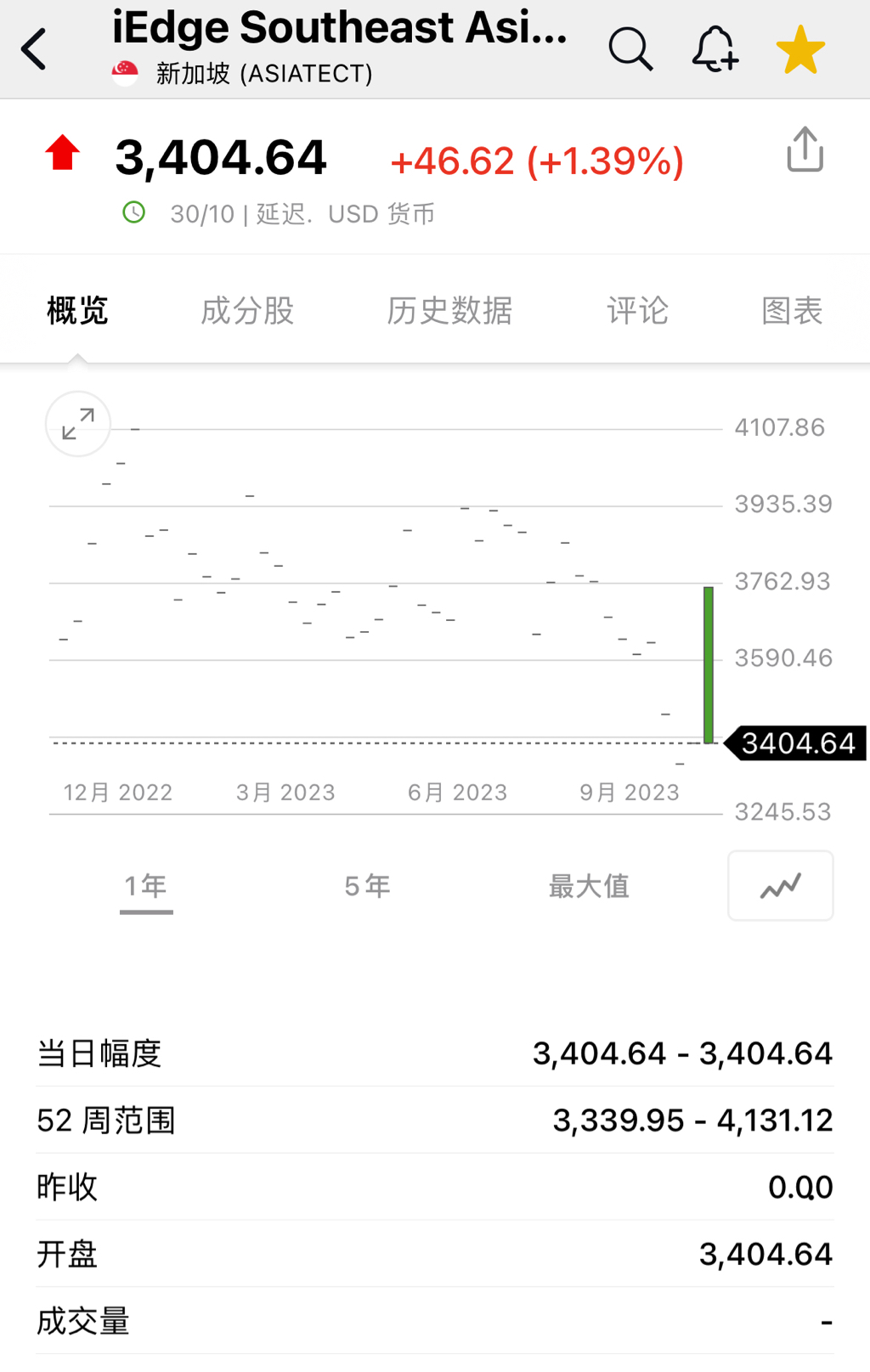Switch to the 成分股 tab
This screenshot has width=870, height=1372.
click(247, 311)
